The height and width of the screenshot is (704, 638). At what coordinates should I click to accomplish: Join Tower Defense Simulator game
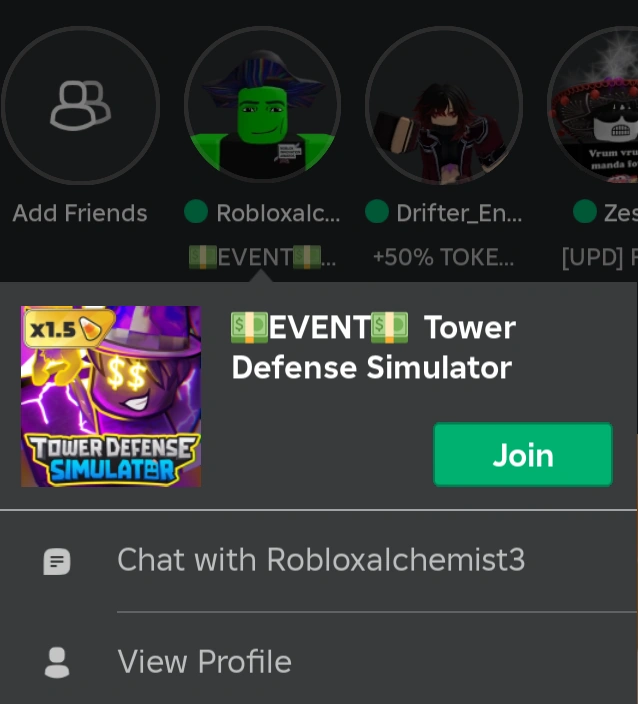pos(522,455)
